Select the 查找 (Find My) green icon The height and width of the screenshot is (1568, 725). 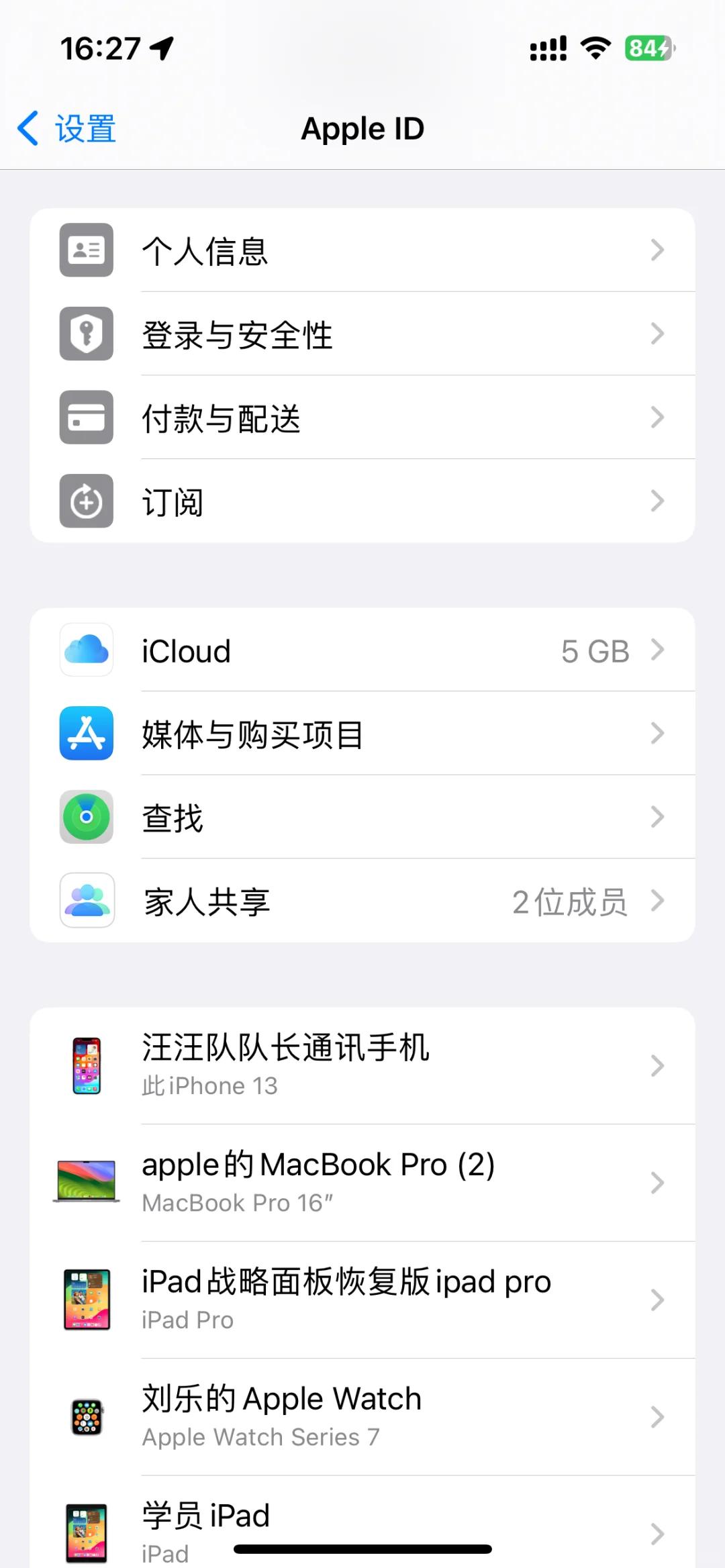(x=86, y=818)
